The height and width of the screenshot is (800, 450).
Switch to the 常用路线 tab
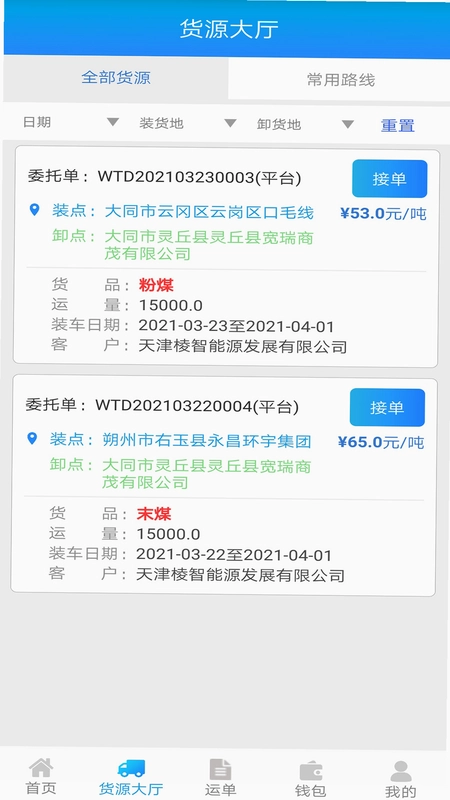[340, 79]
